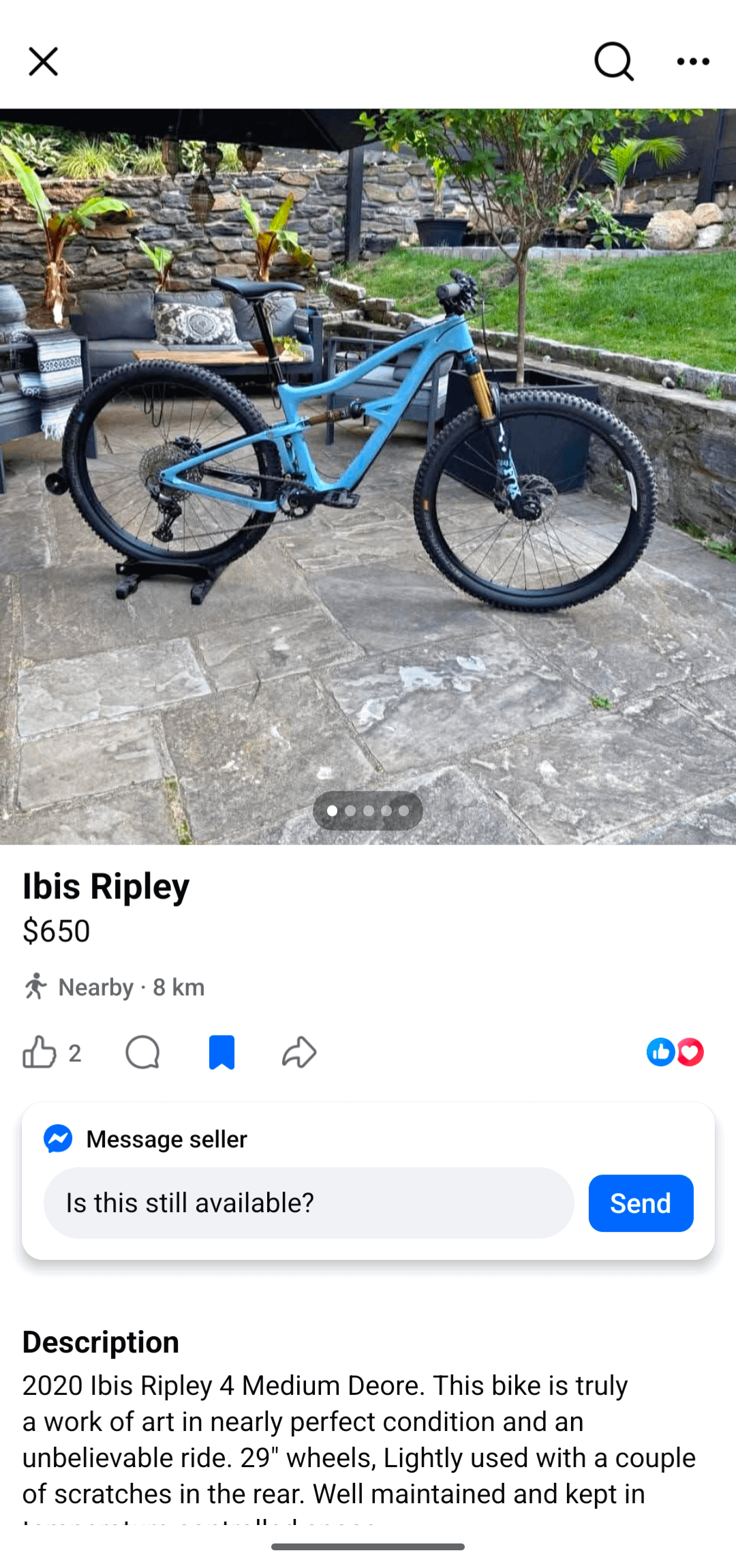This screenshot has height=1568, width=736.
Task: Send the message to the seller
Action: 641,1203
